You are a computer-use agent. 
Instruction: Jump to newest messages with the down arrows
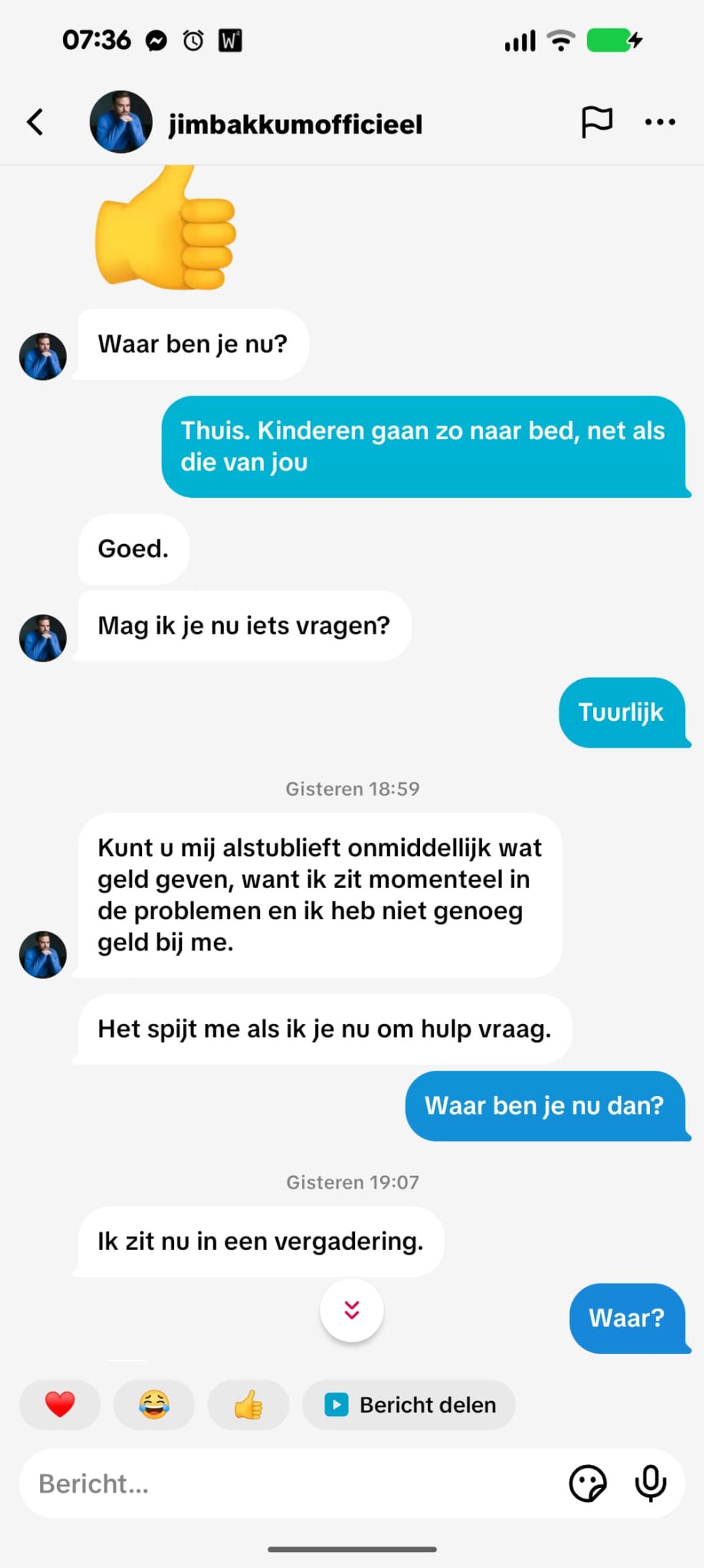[352, 1310]
